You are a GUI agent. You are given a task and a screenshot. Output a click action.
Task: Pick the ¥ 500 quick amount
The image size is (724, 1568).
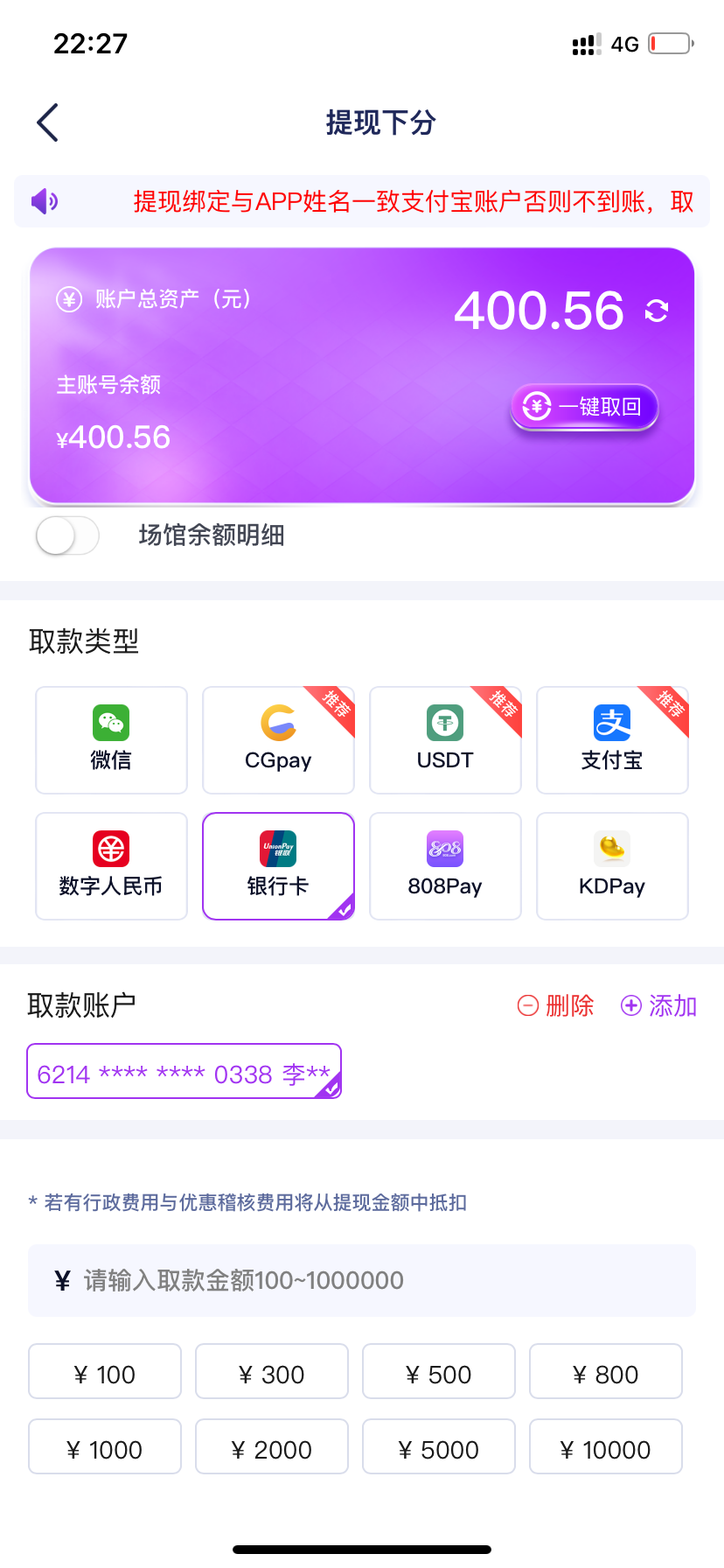pyautogui.click(x=439, y=1371)
